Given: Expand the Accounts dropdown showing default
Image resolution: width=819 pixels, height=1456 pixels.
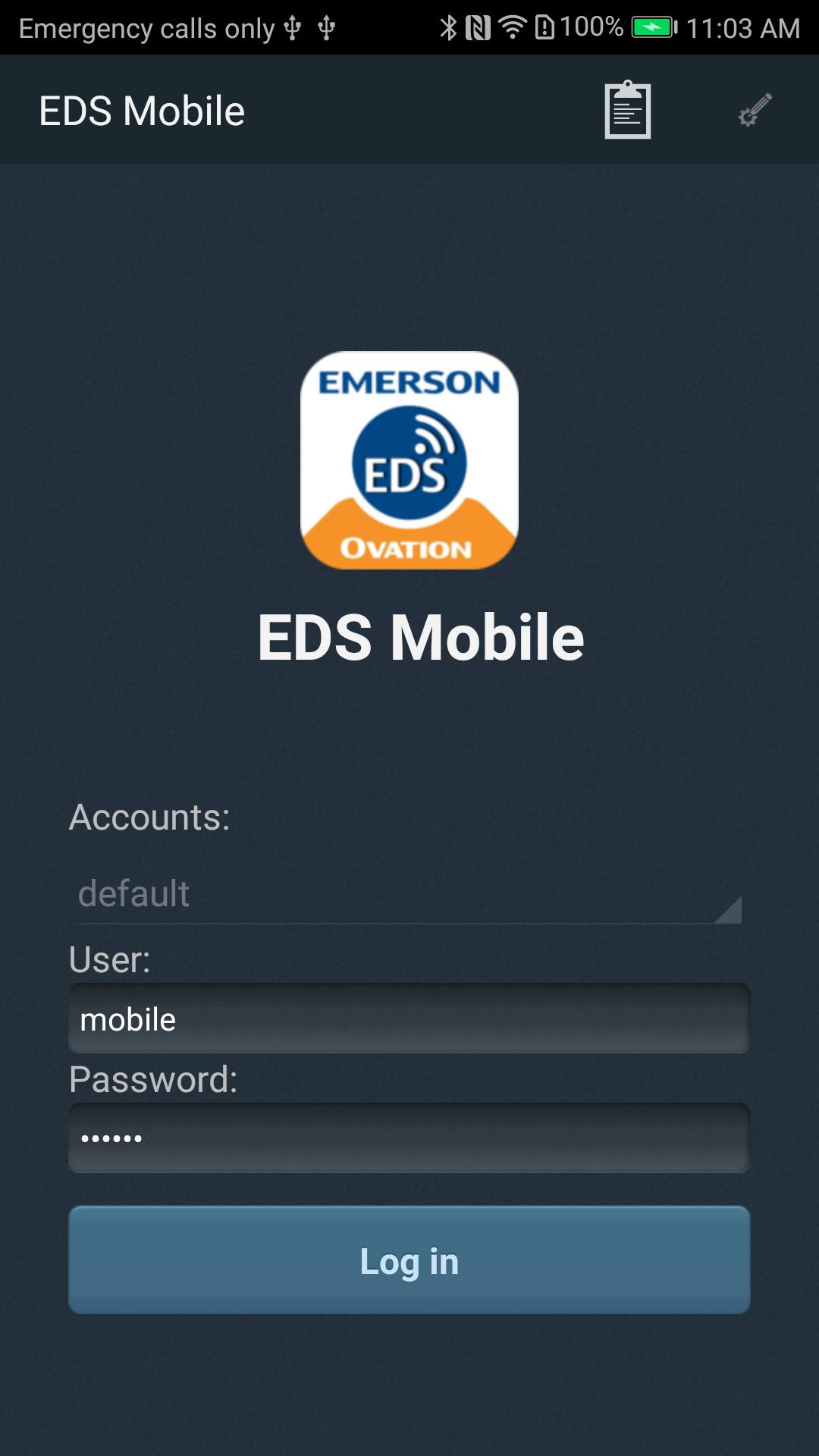Looking at the screenshot, I should point(409,894).
